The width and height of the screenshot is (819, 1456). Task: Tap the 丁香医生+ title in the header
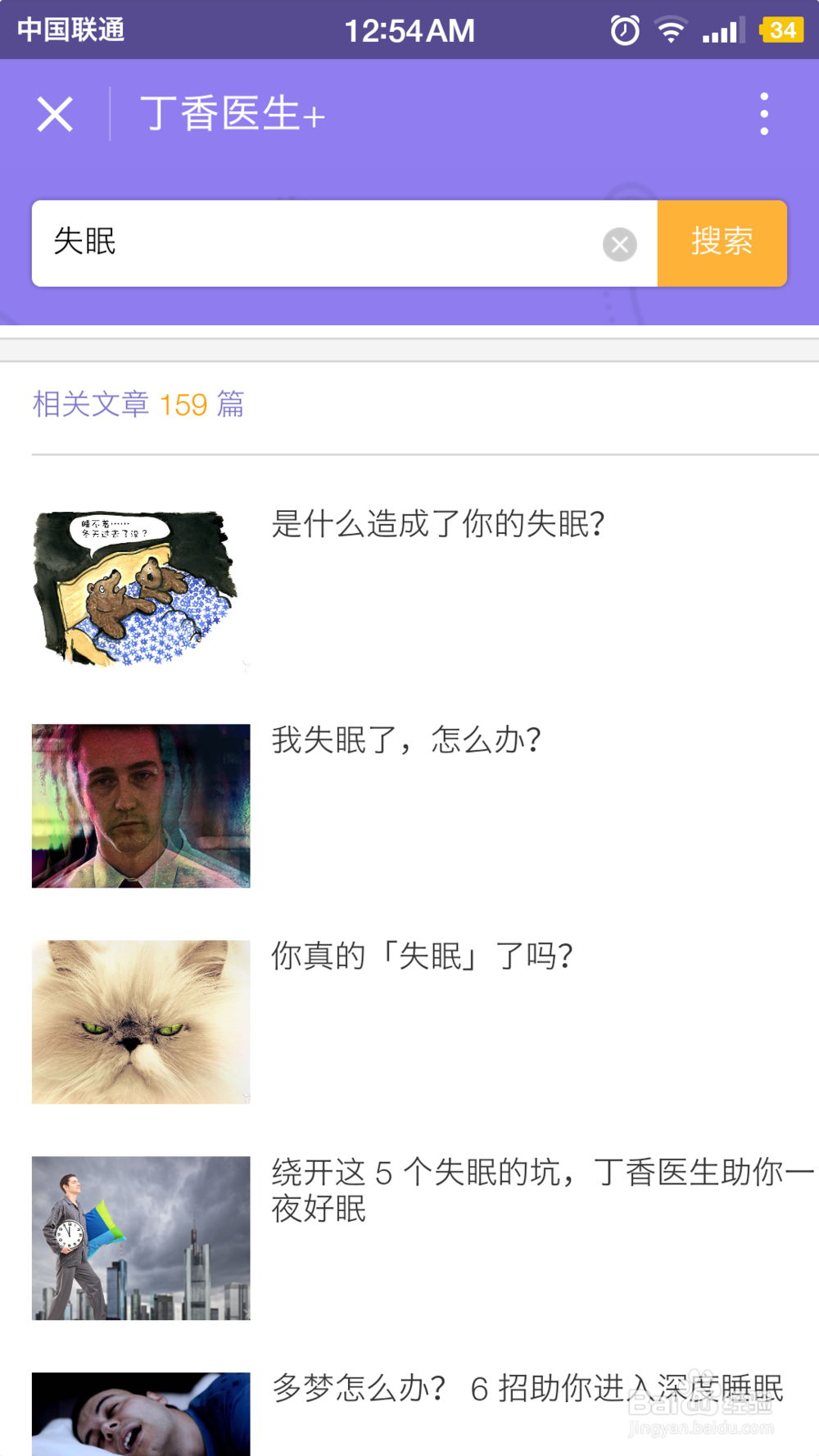tap(232, 113)
